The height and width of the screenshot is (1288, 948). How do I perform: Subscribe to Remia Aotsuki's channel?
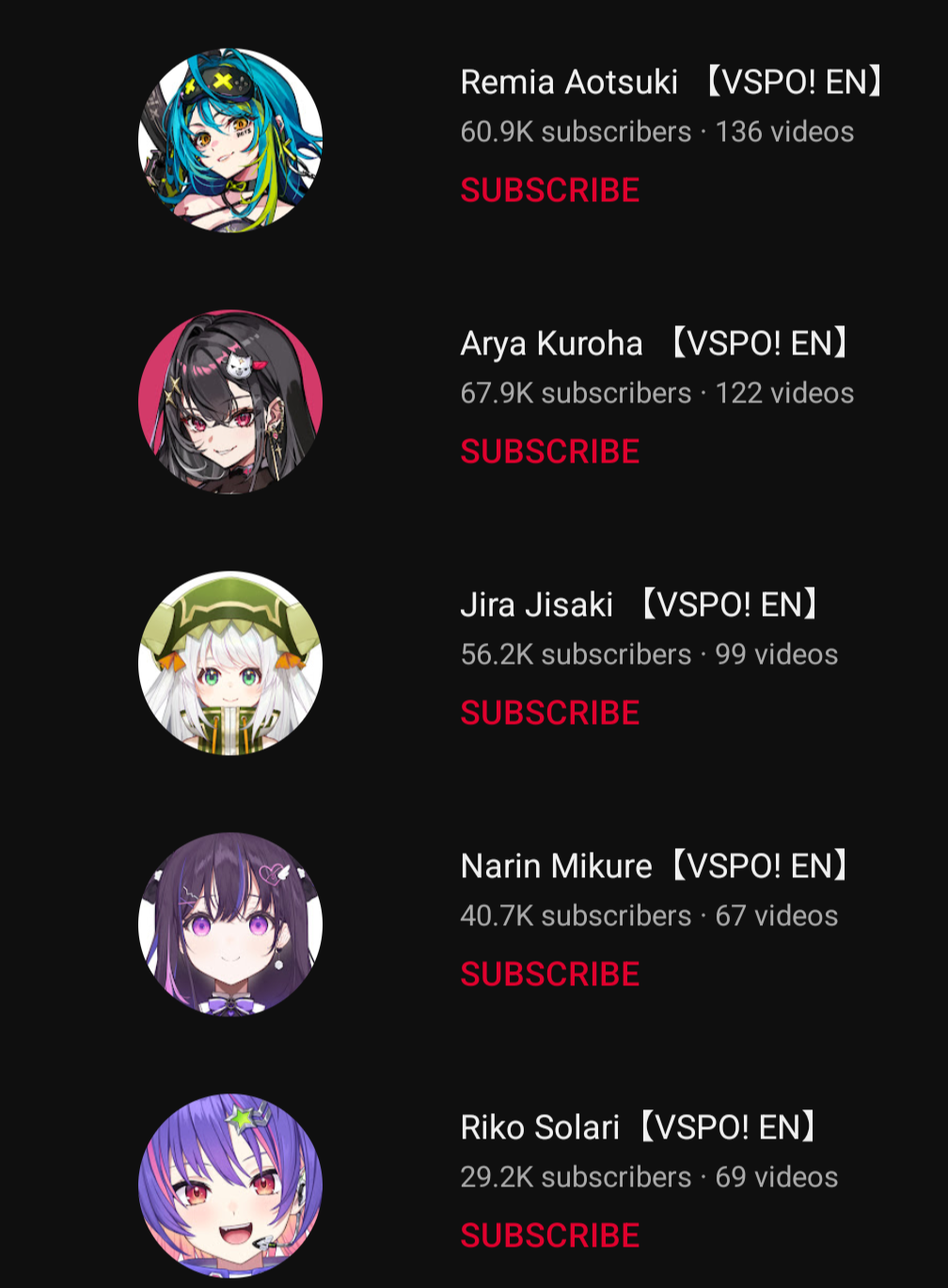[549, 190]
